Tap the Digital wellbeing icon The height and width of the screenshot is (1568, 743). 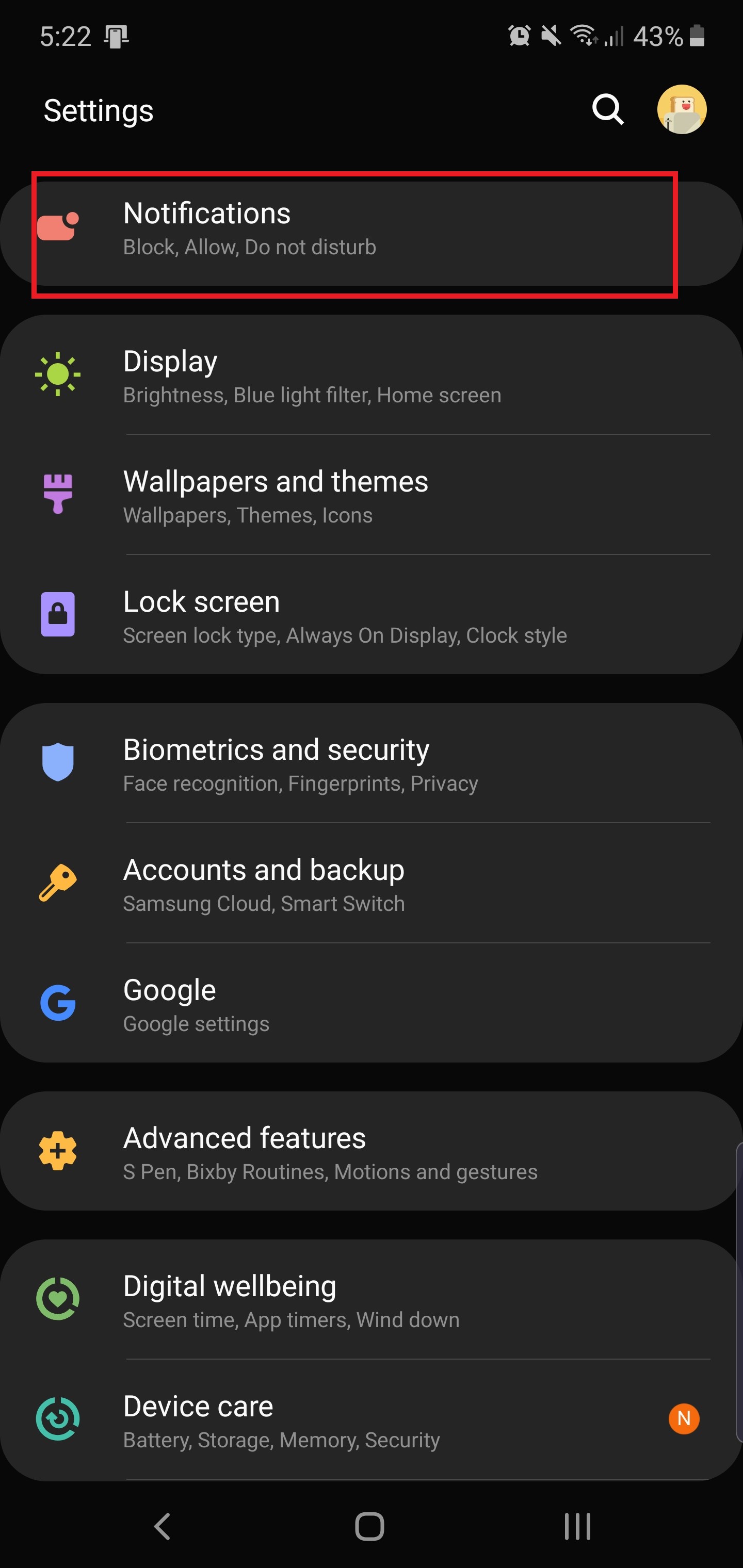coord(57,1299)
